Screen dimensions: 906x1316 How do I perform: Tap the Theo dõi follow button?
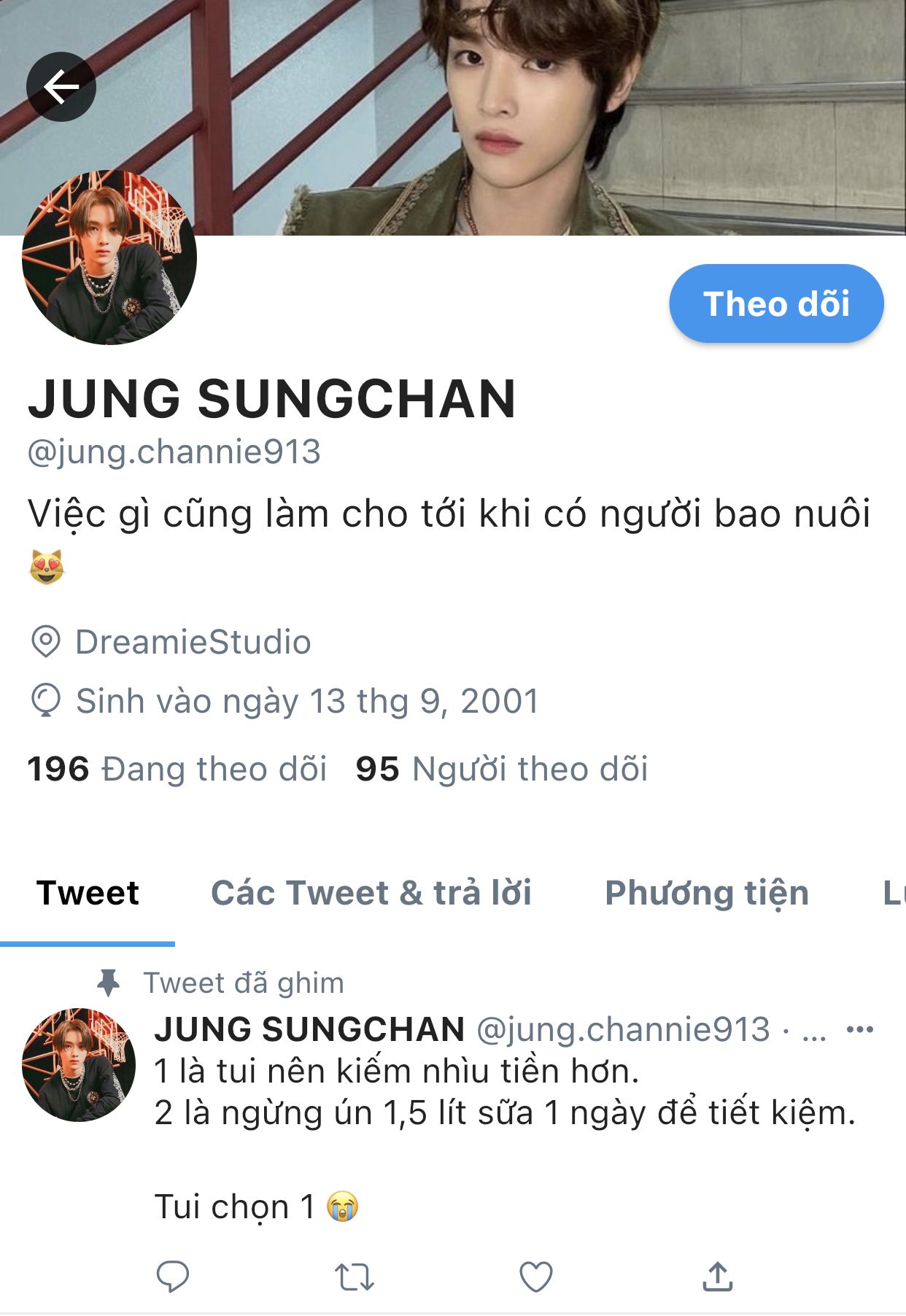pos(776,303)
